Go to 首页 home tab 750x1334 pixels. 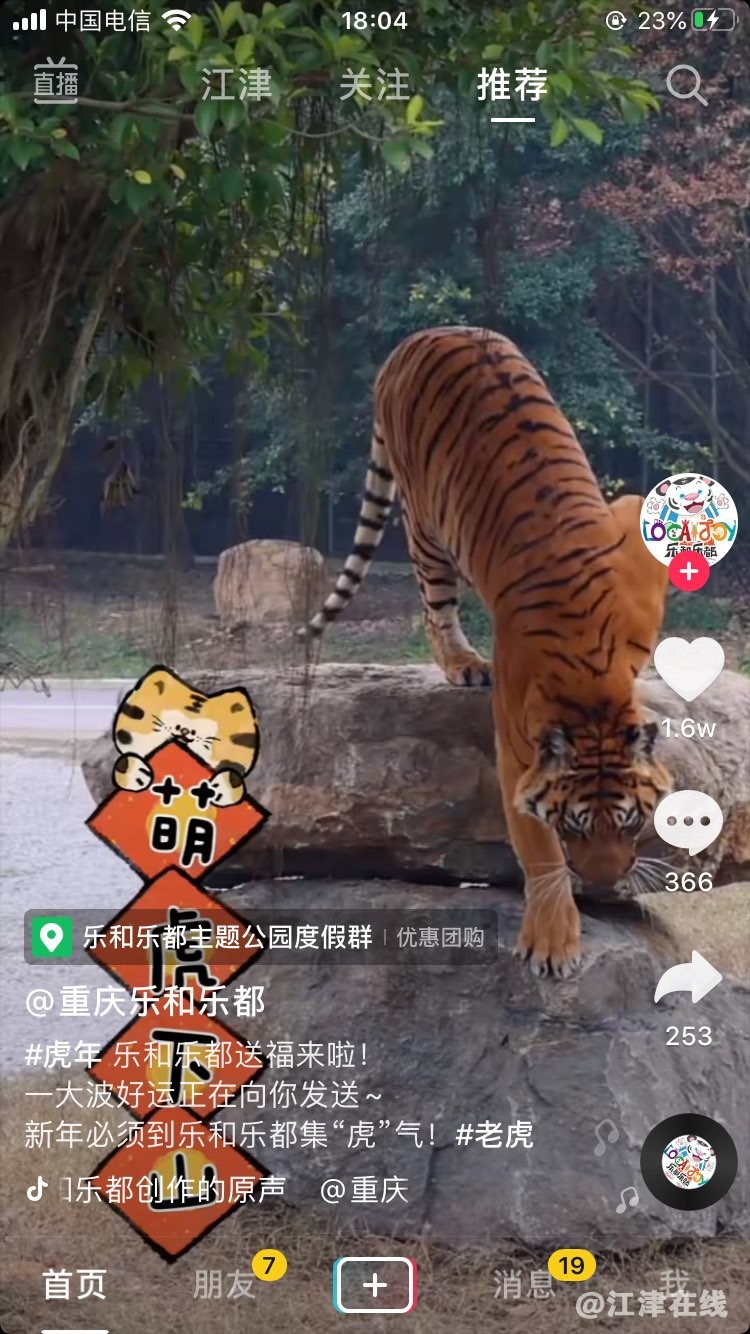coord(74,1285)
